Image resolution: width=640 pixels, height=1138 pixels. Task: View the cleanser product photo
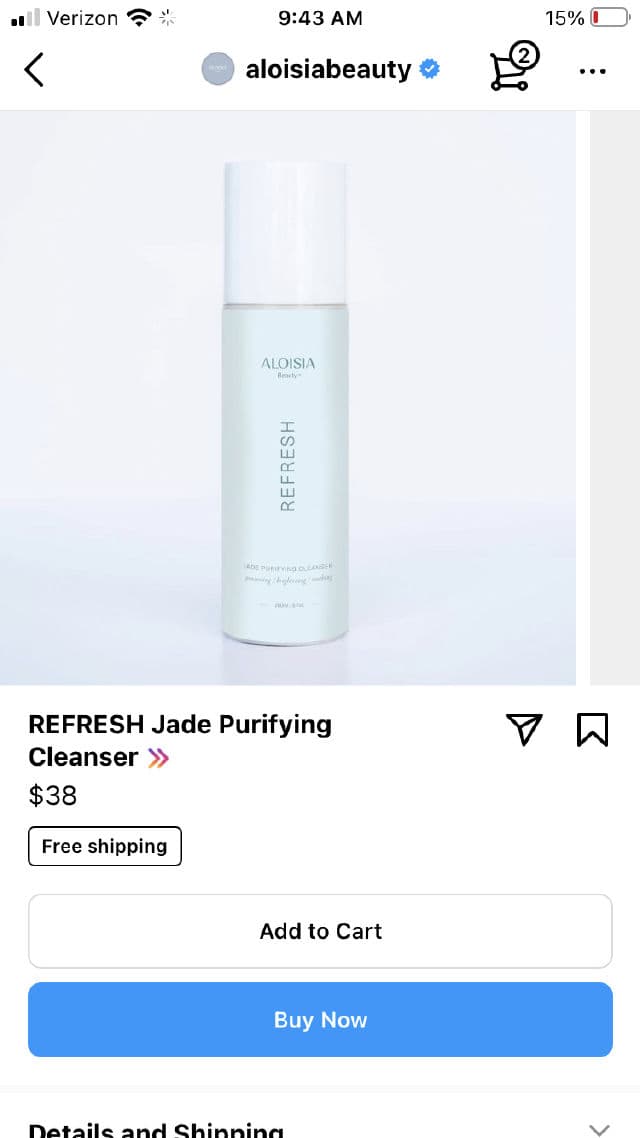click(x=287, y=398)
